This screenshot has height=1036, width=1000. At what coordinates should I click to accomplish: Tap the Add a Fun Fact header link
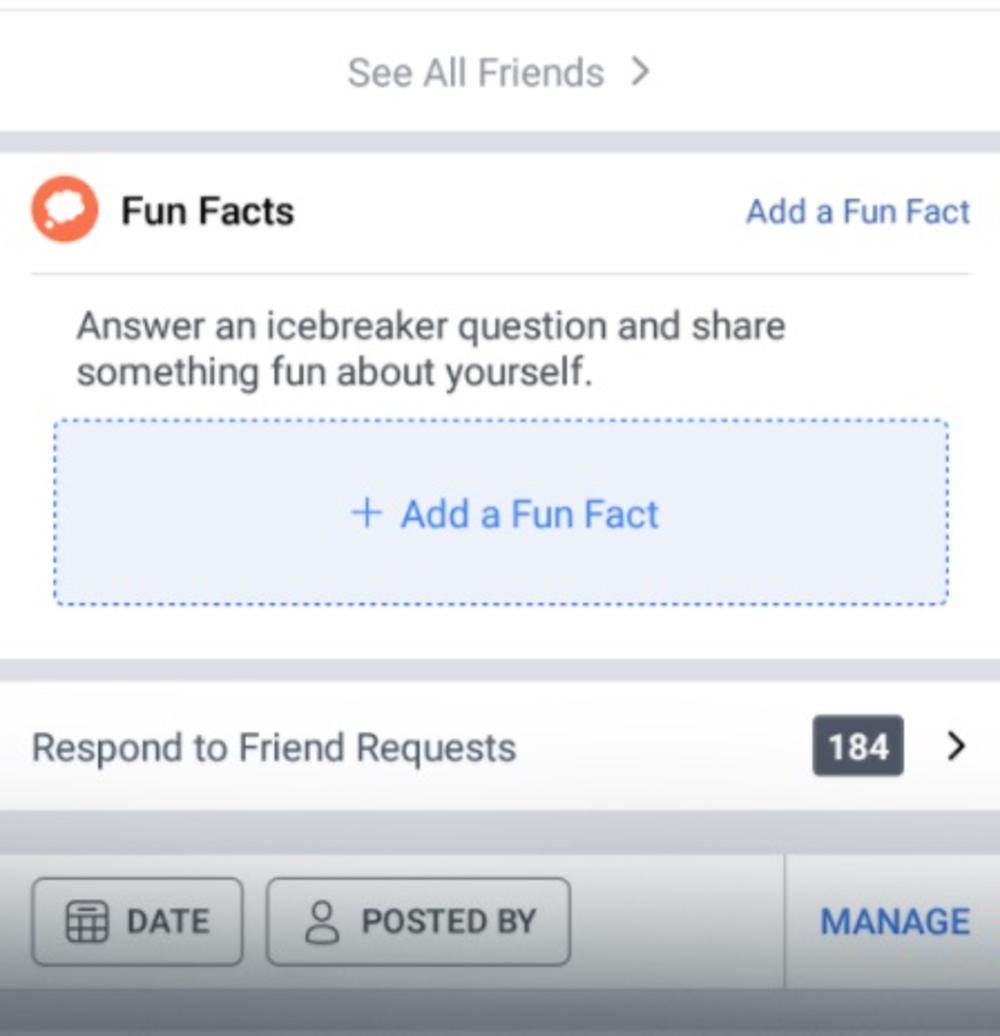point(857,212)
